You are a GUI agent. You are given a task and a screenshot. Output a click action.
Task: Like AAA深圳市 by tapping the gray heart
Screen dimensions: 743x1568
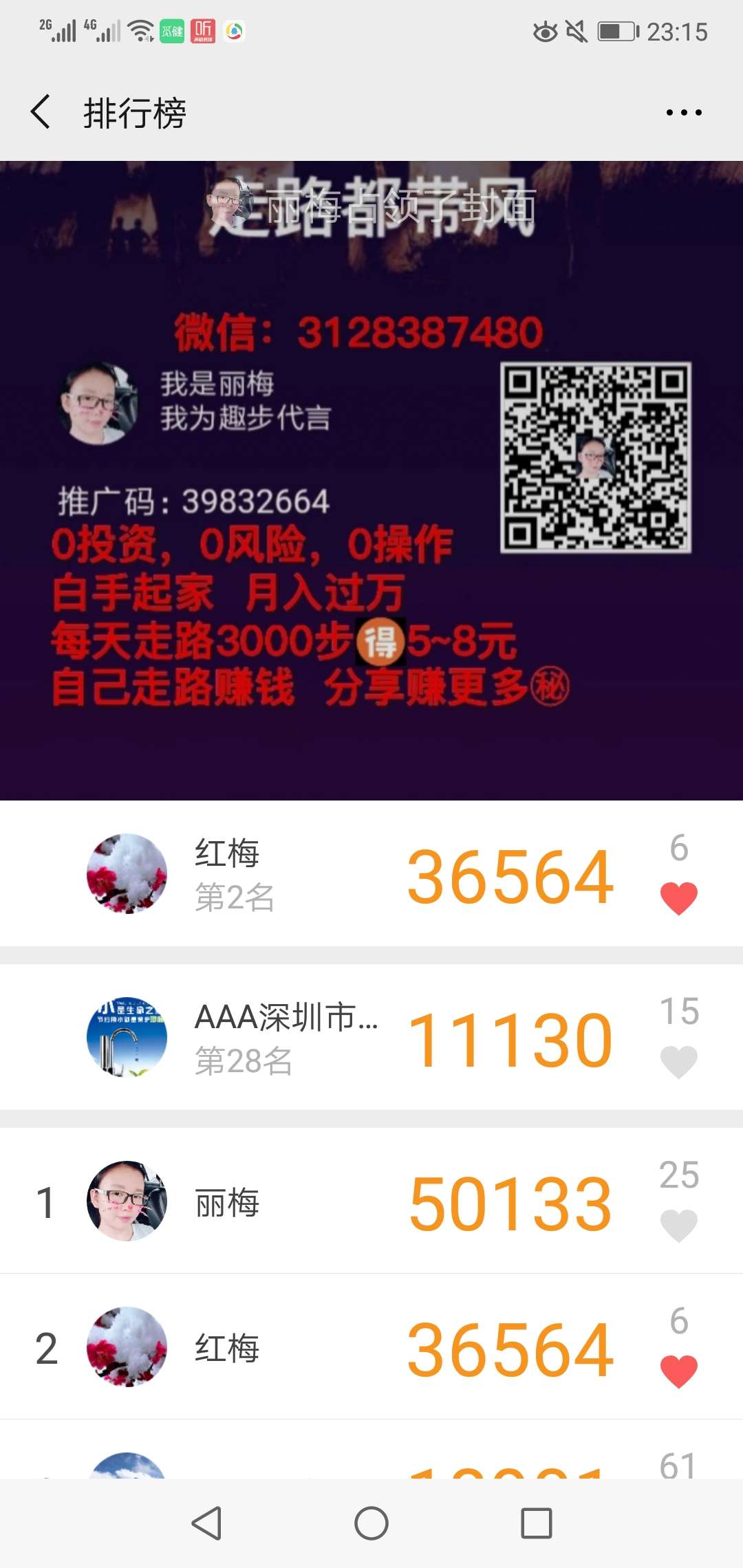(680, 1063)
